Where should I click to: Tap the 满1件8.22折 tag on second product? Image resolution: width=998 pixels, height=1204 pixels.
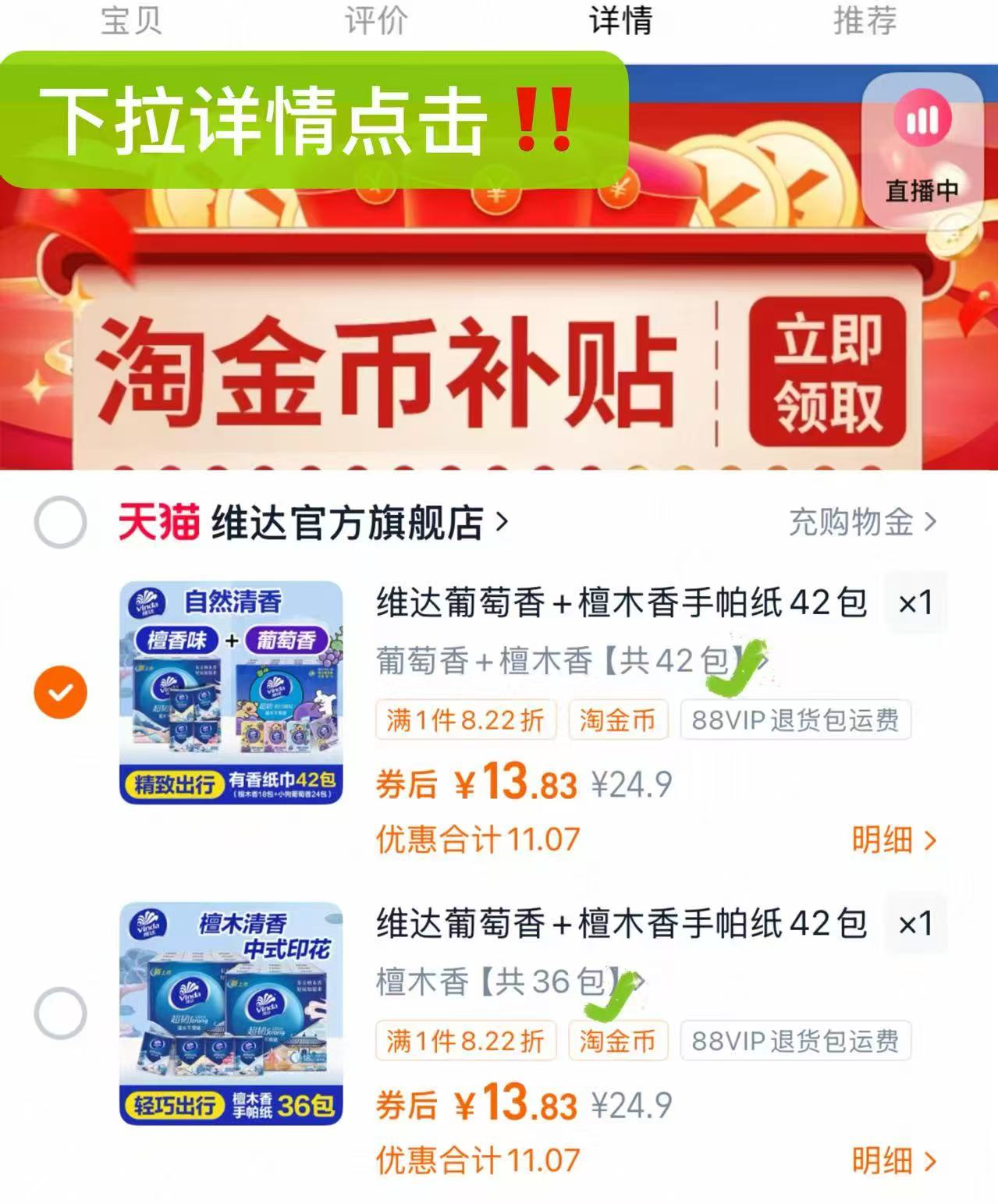(x=466, y=1041)
